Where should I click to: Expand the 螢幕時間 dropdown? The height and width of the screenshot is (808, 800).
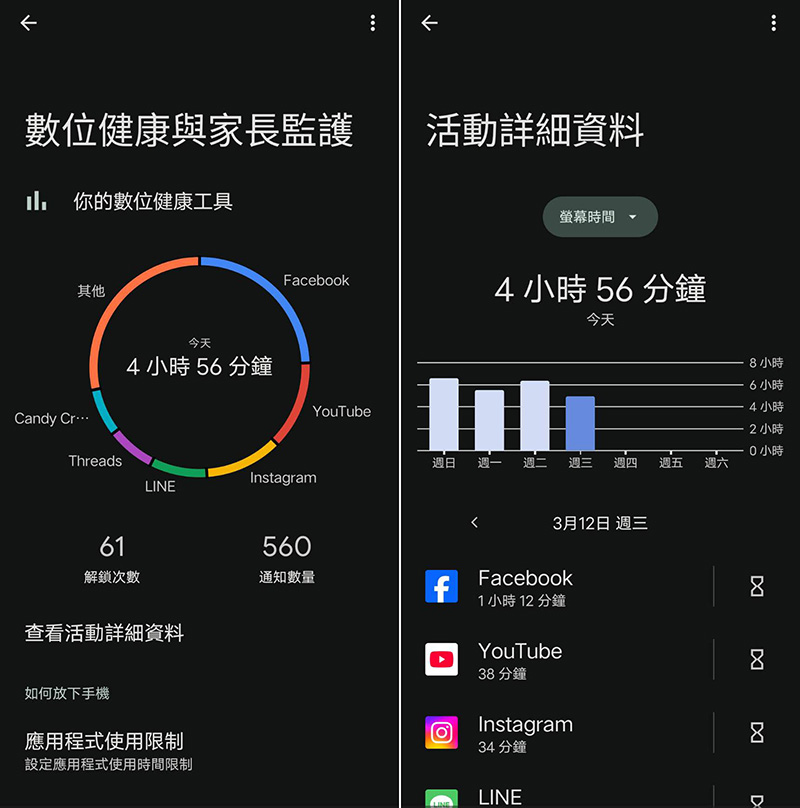click(x=600, y=217)
